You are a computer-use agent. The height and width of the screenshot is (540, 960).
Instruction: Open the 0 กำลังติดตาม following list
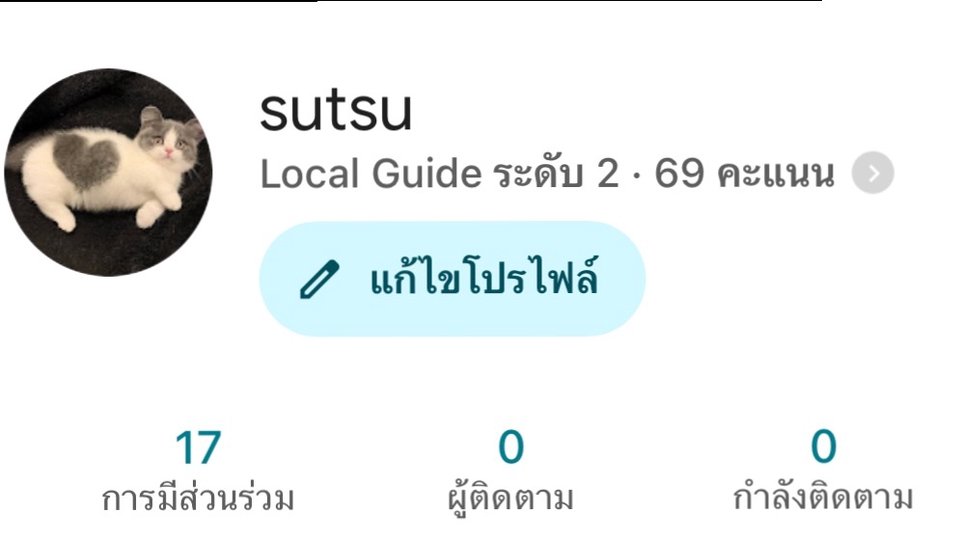pos(823,472)
